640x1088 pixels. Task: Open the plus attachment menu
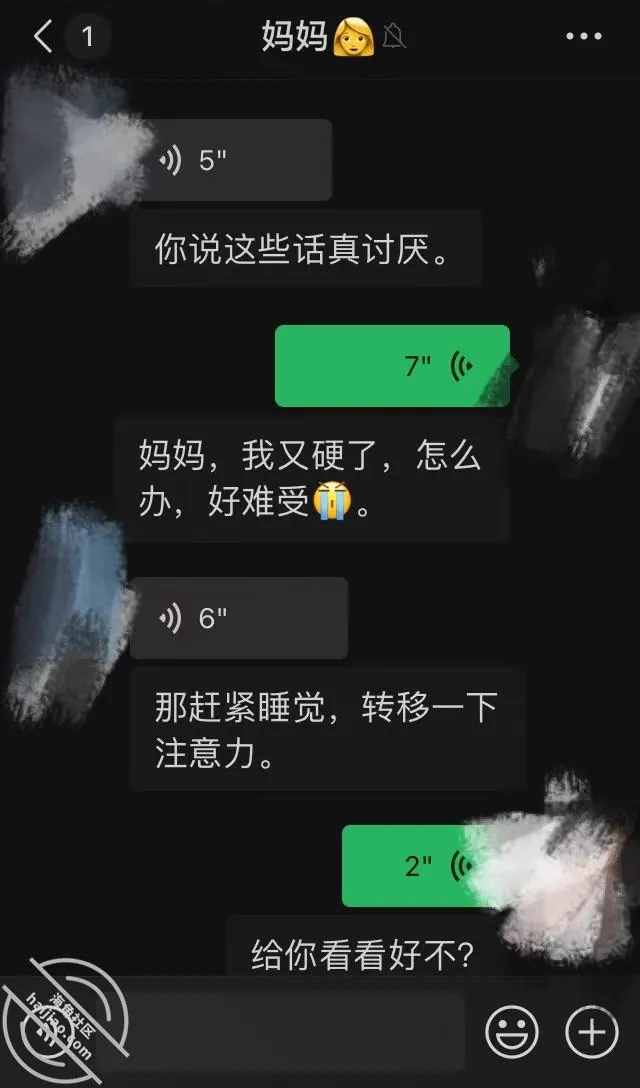coord(591,1032)
